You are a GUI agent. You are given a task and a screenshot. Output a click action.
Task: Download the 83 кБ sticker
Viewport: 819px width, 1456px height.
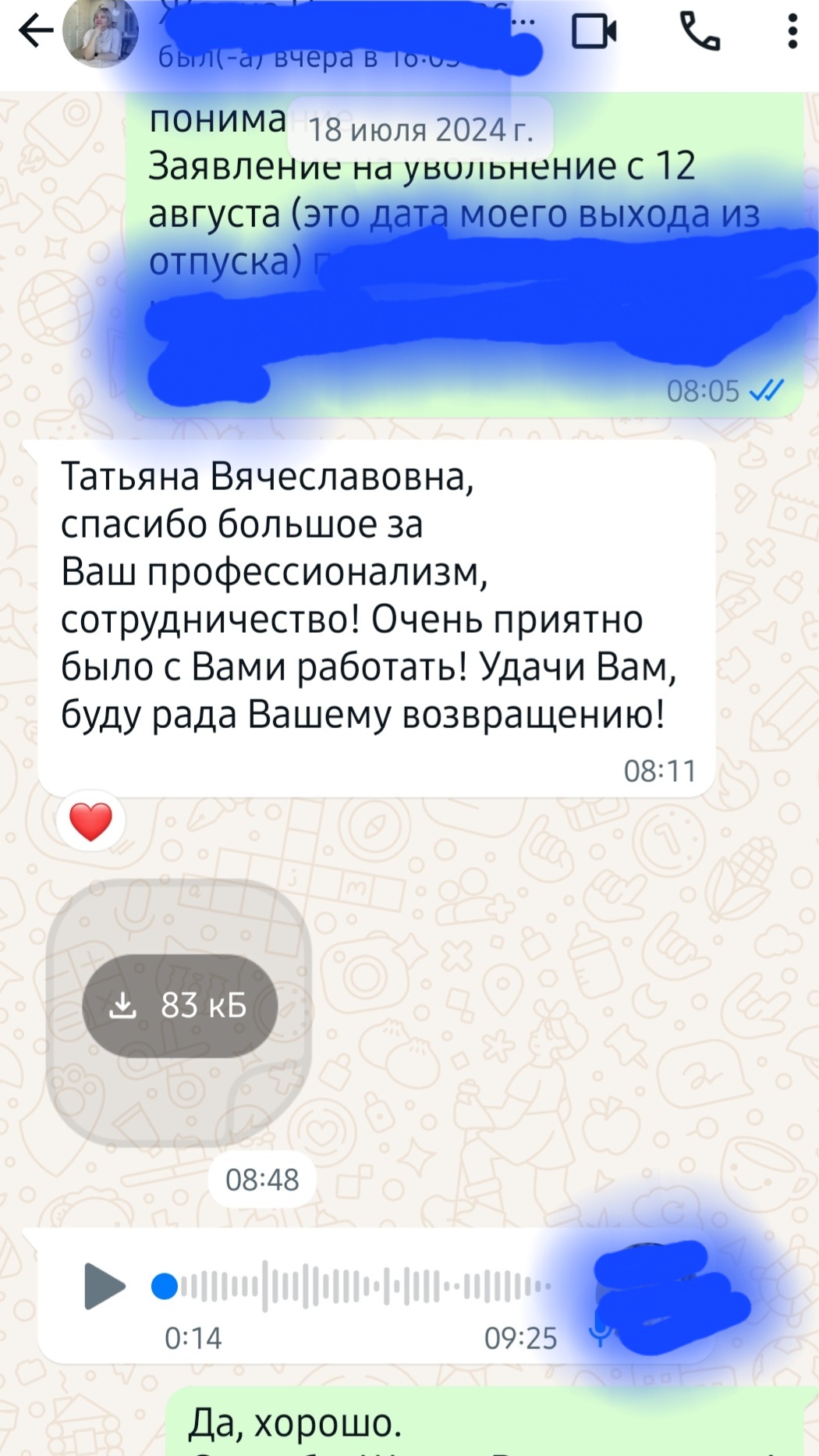point(180,1007)
